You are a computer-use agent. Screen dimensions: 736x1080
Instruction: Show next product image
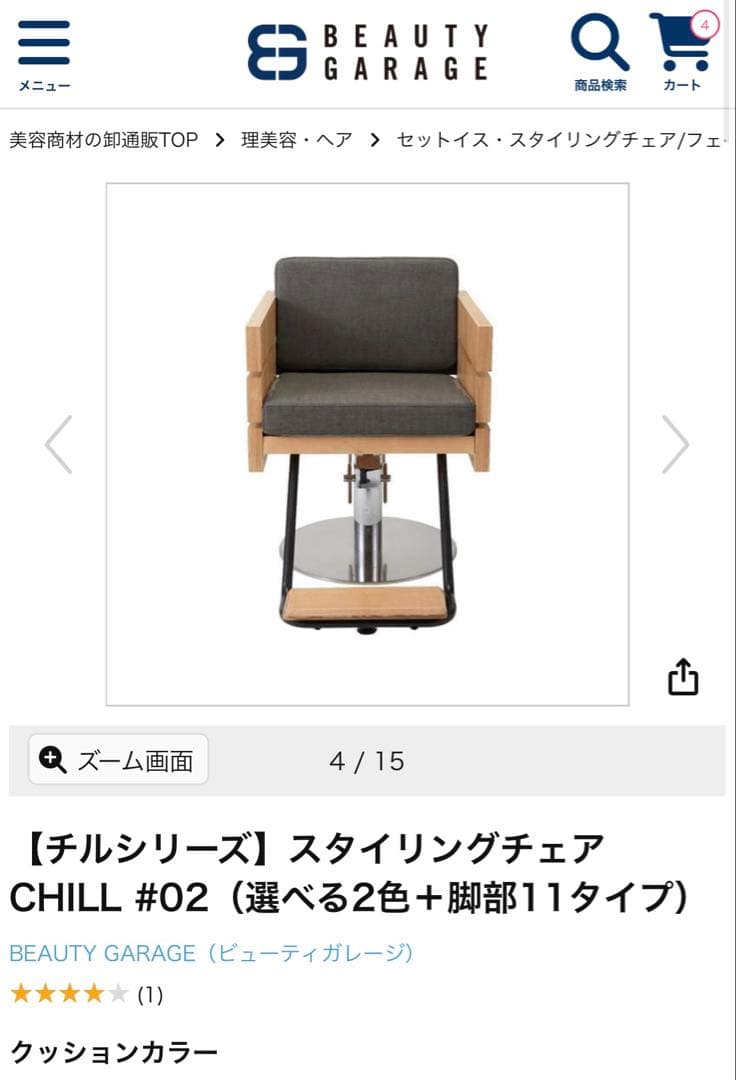tap(676, 444)
